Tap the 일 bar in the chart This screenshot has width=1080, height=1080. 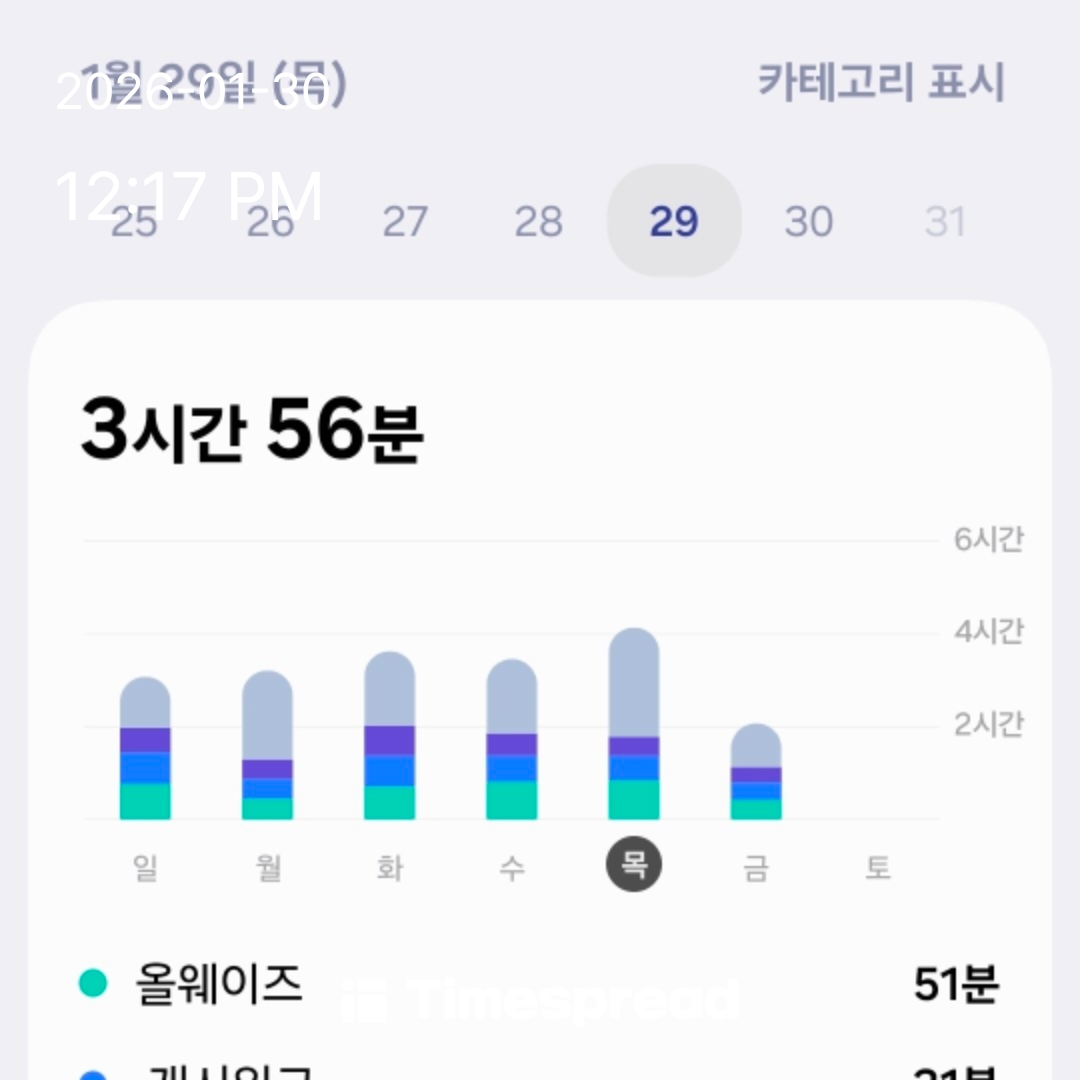click(145, 750)
